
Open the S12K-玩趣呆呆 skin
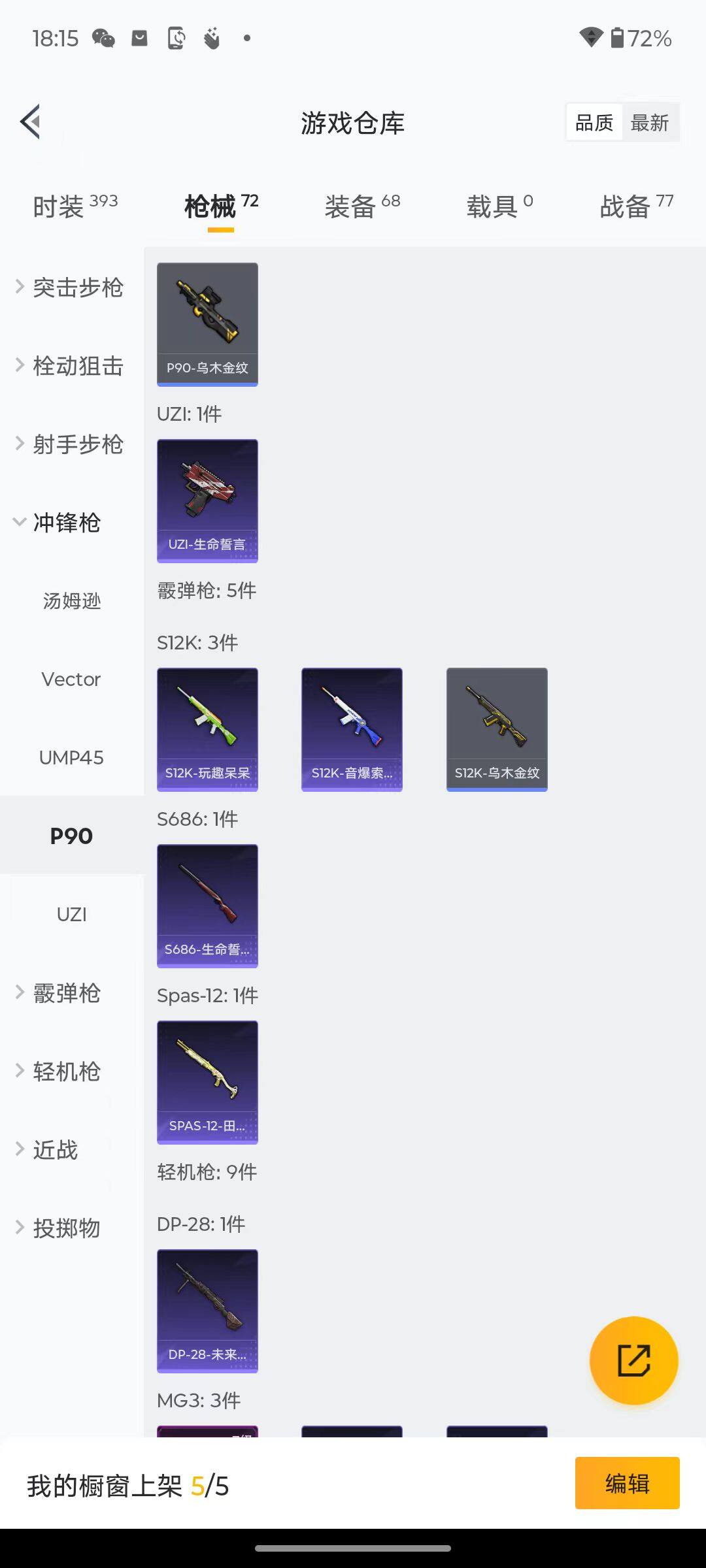pyautogui.click(x=207, y=729)
